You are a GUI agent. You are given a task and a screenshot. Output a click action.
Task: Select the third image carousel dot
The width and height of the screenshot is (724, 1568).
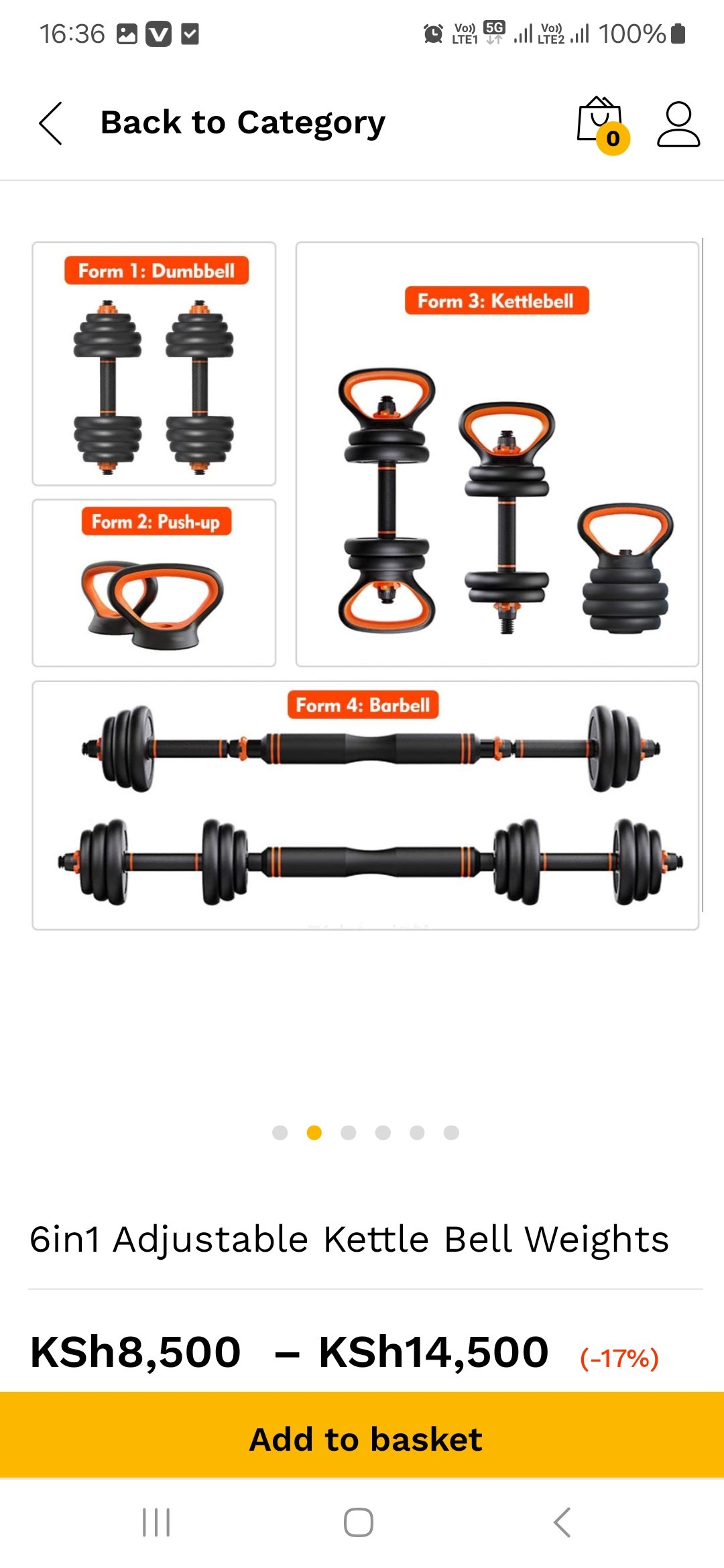(x=349, y=1132)
